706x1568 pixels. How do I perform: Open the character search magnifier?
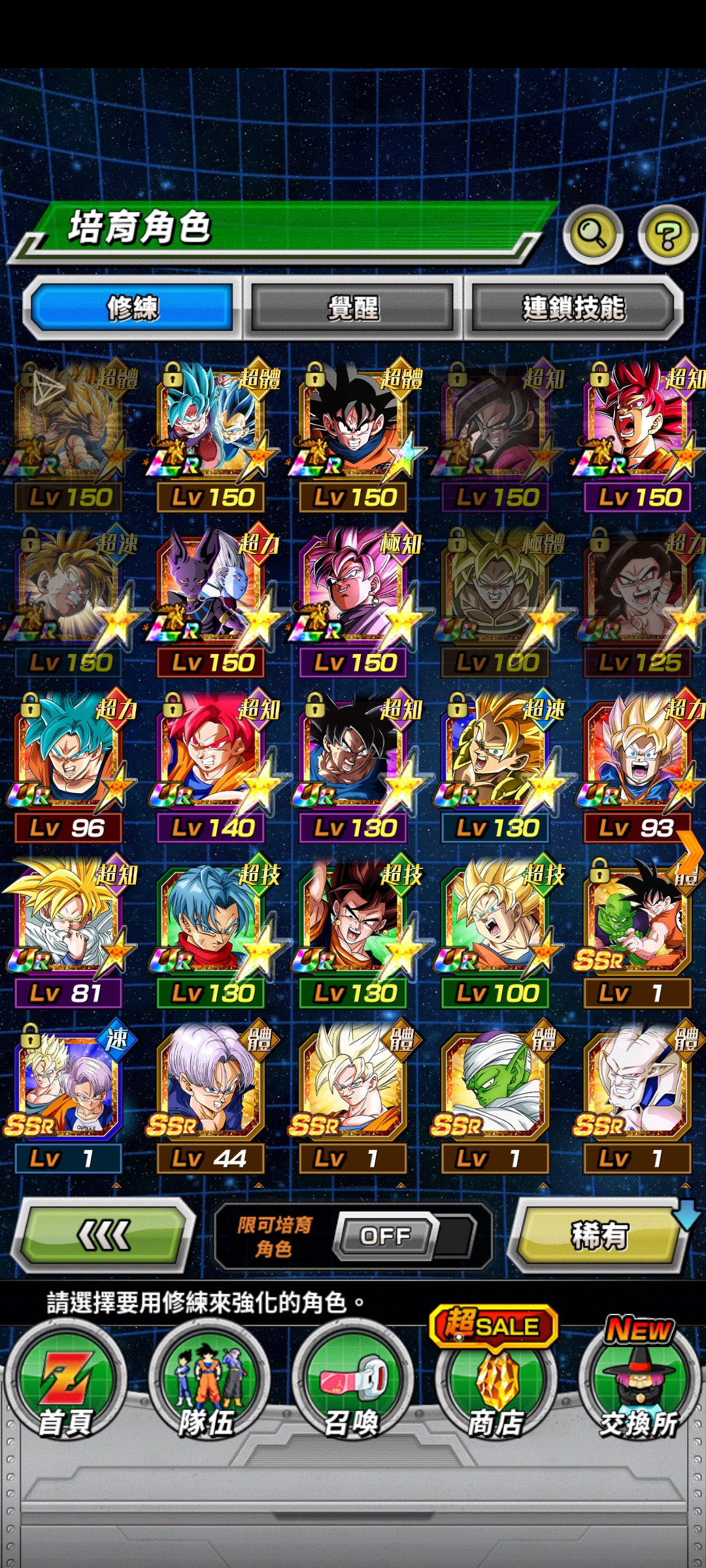tap(592, 233)
